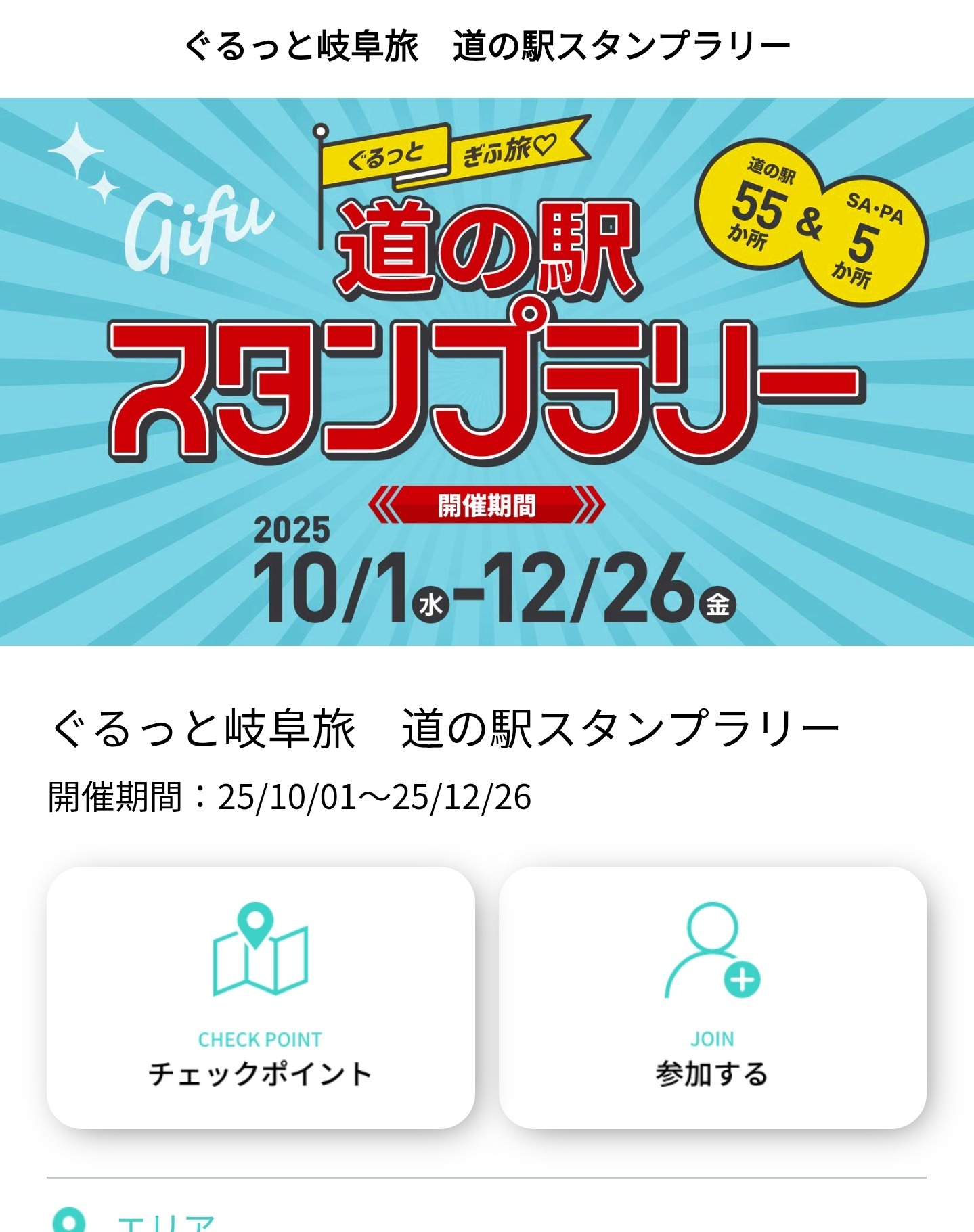This screenshot has height=1232, width=974.
Task: Tap 参加する to join the rally
Action: tap(712, 997)
